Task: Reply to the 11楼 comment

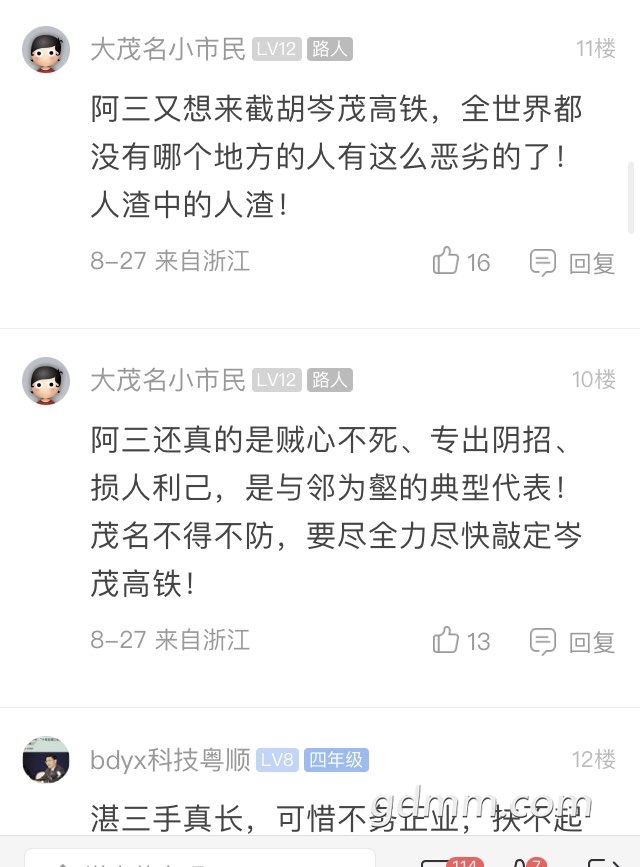Action: [x=572, y=263]
